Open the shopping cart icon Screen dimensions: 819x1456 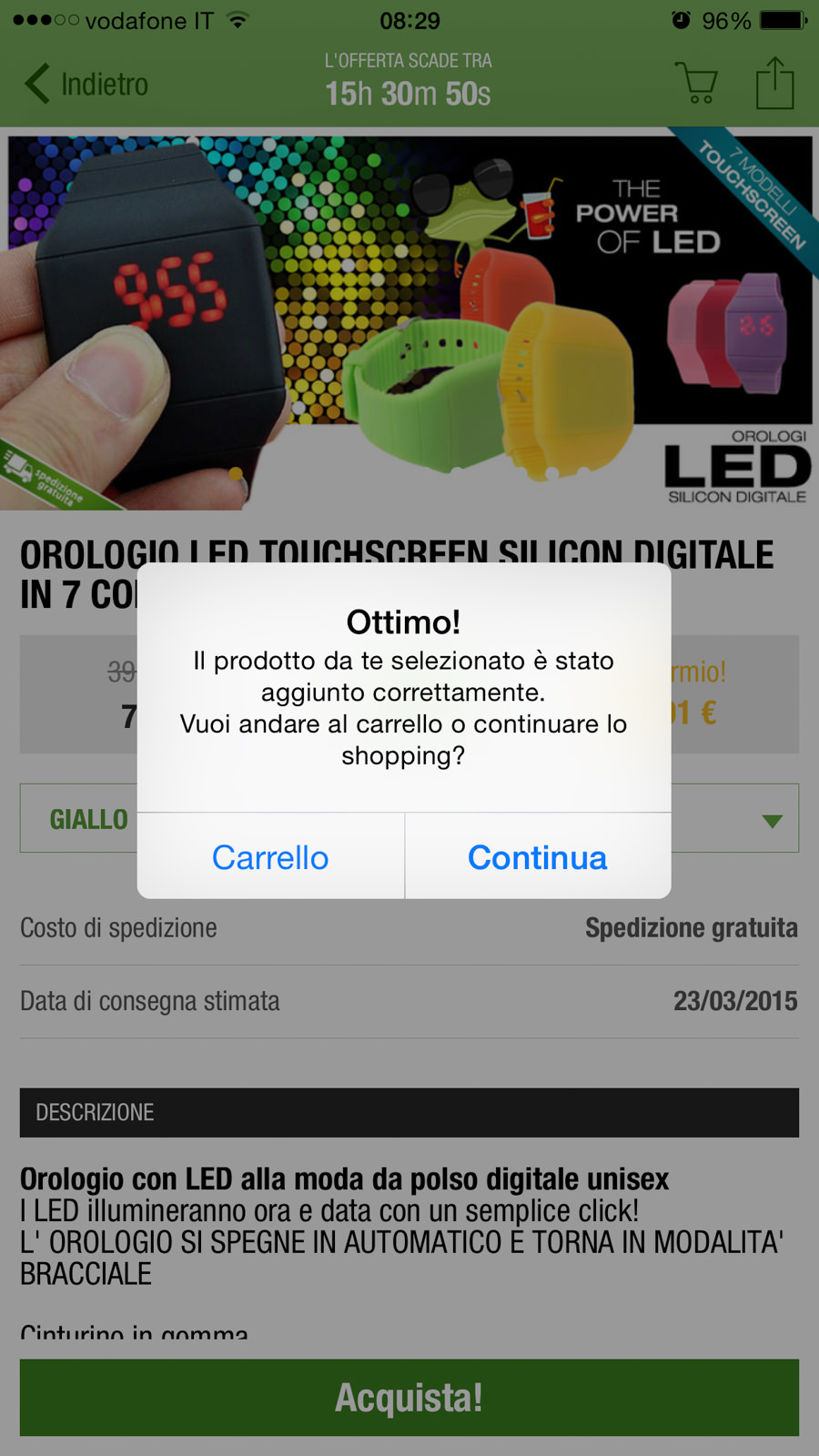(697, 83)
